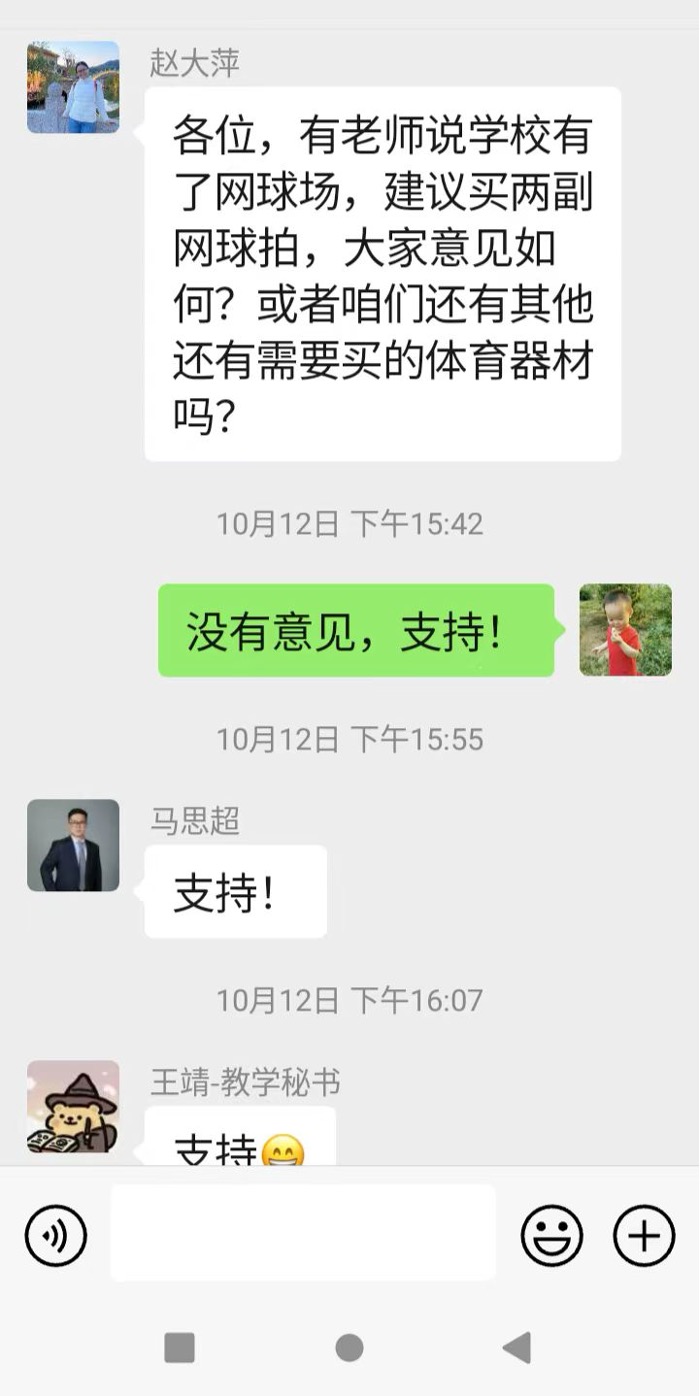Open 马思超's profile avatar

coord(73,845)
